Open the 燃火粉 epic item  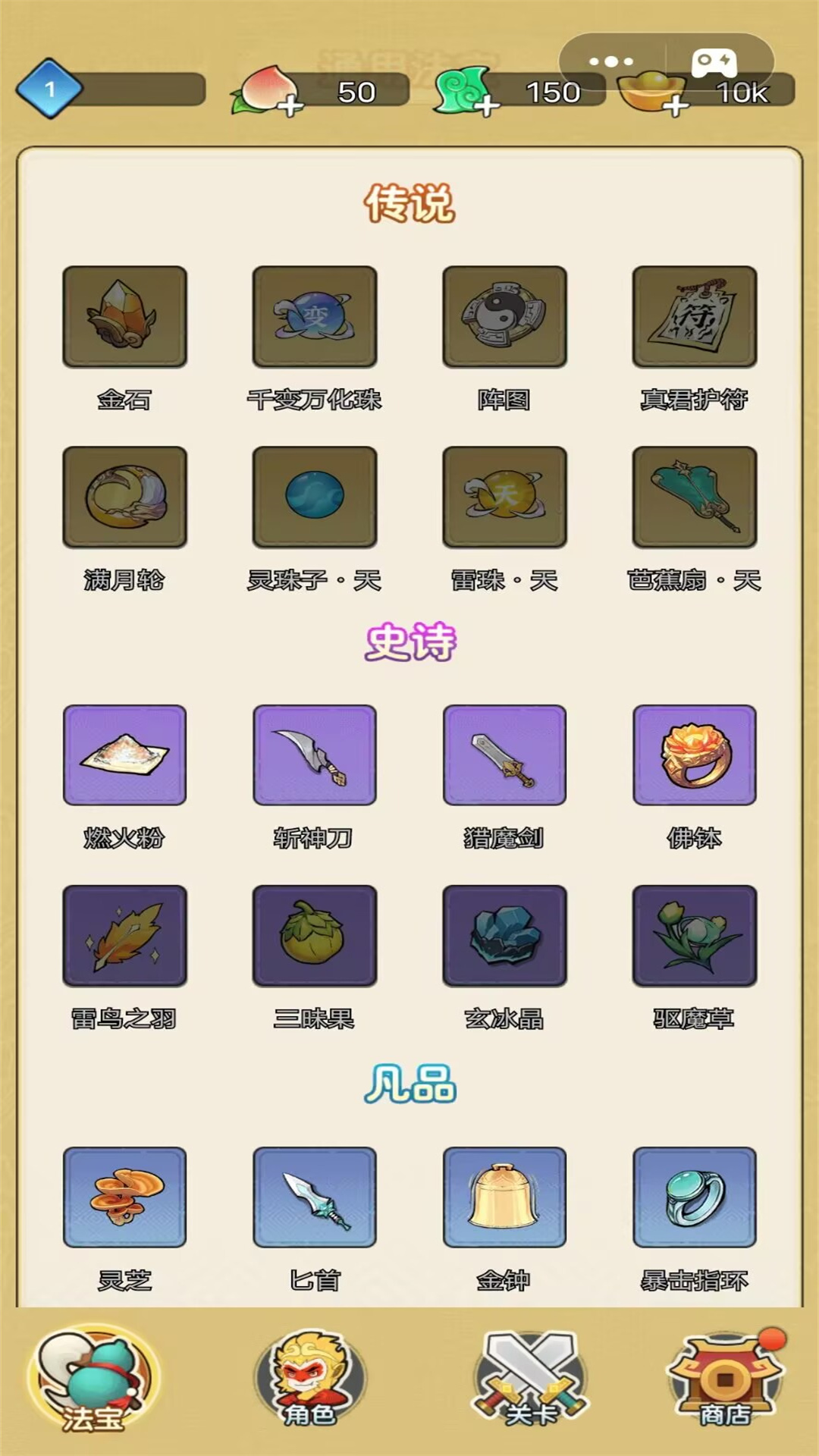[x=124, y=755]
